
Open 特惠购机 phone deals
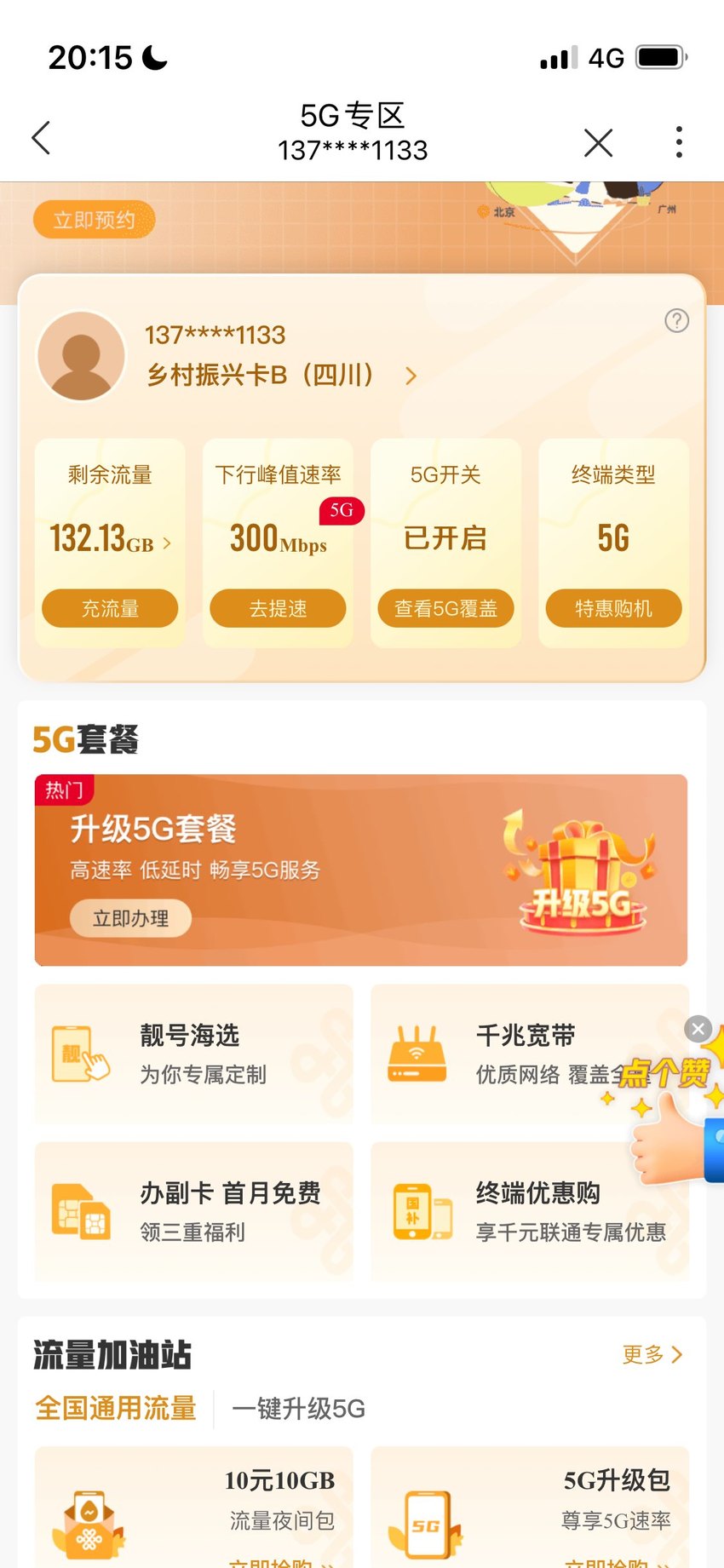tap(613, 608)
